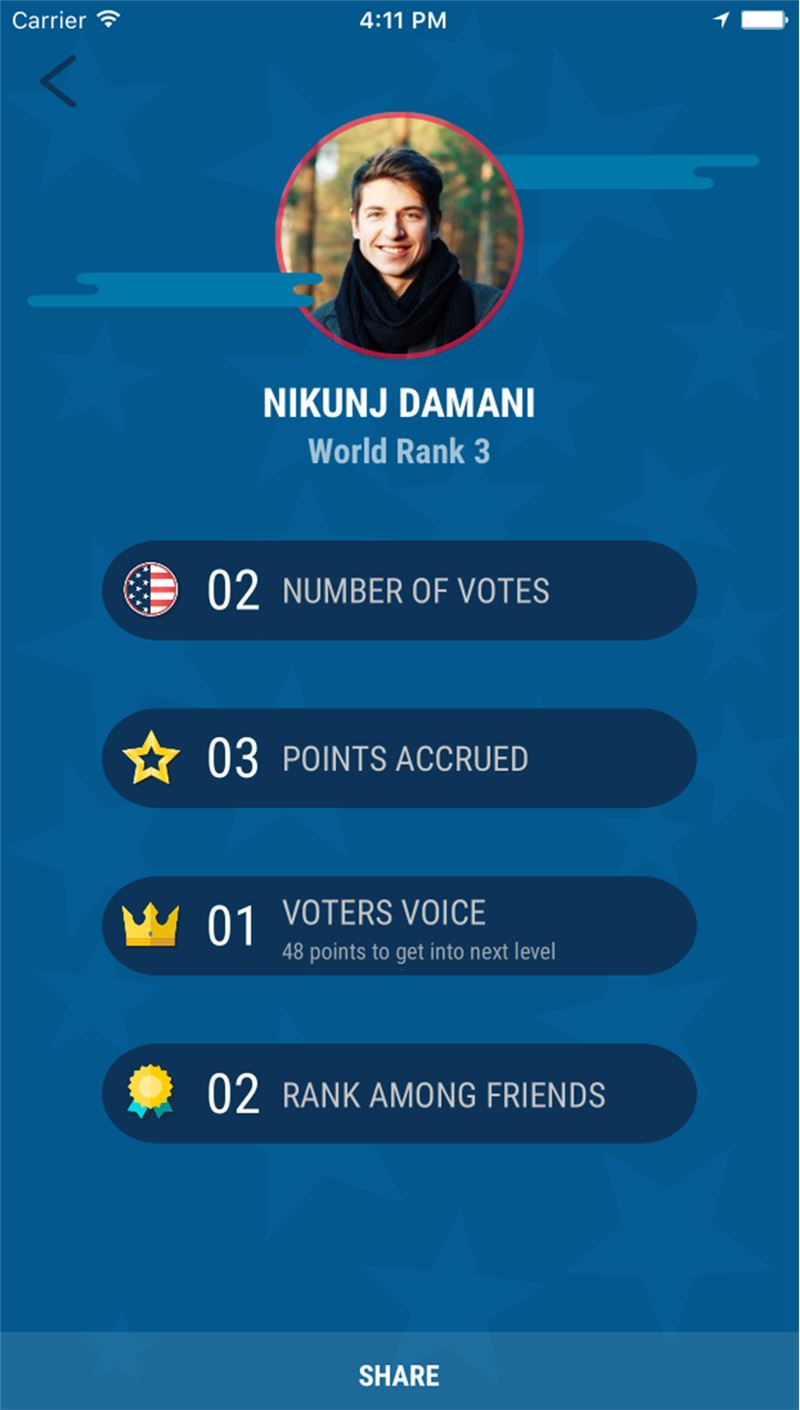The height and width of the screenshot is (1410, 800).
Task: Open Nikunj Damani's profile photo
Action: tap(400, 235)
